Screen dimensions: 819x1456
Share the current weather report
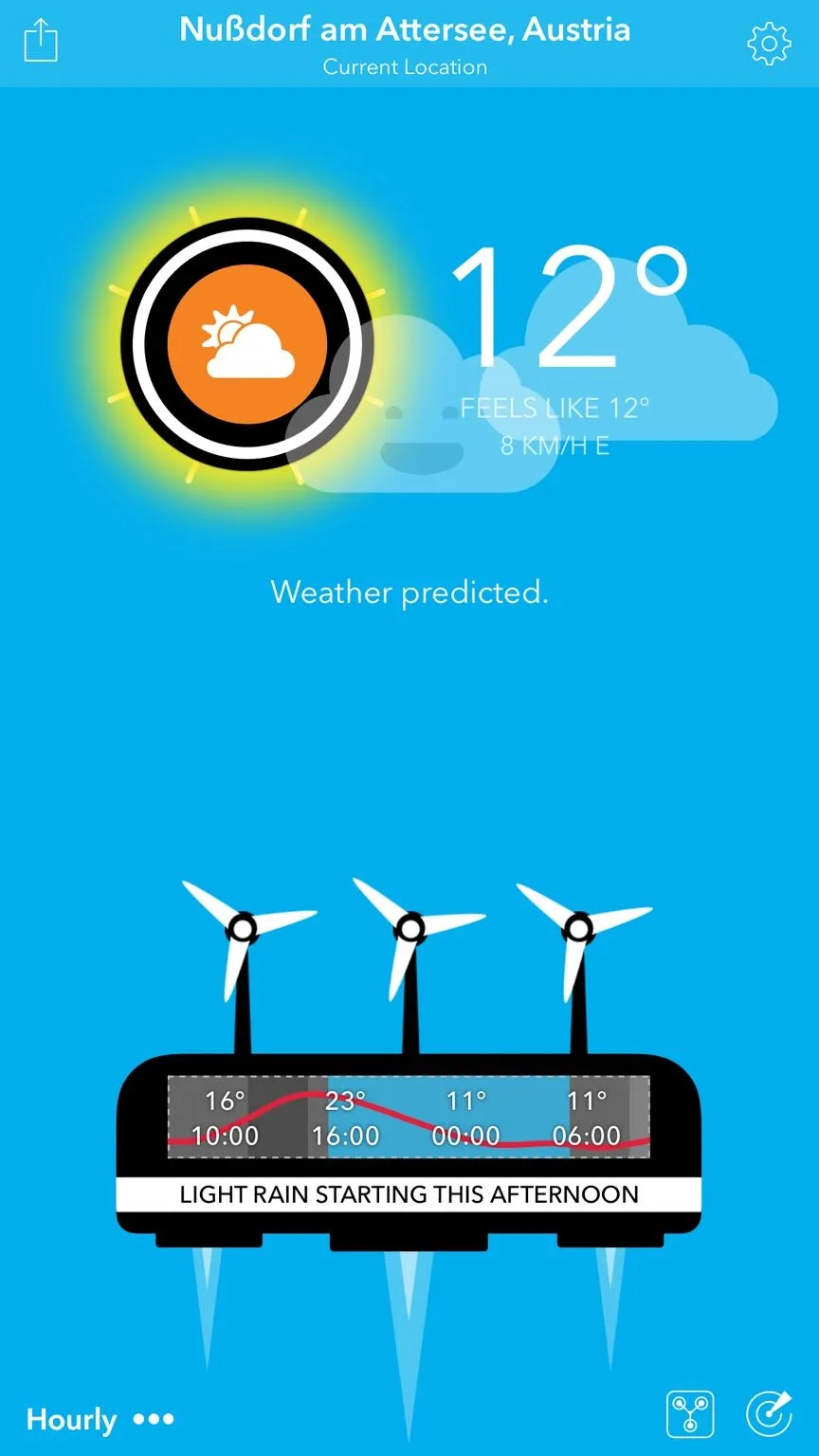tap(41, 43)
